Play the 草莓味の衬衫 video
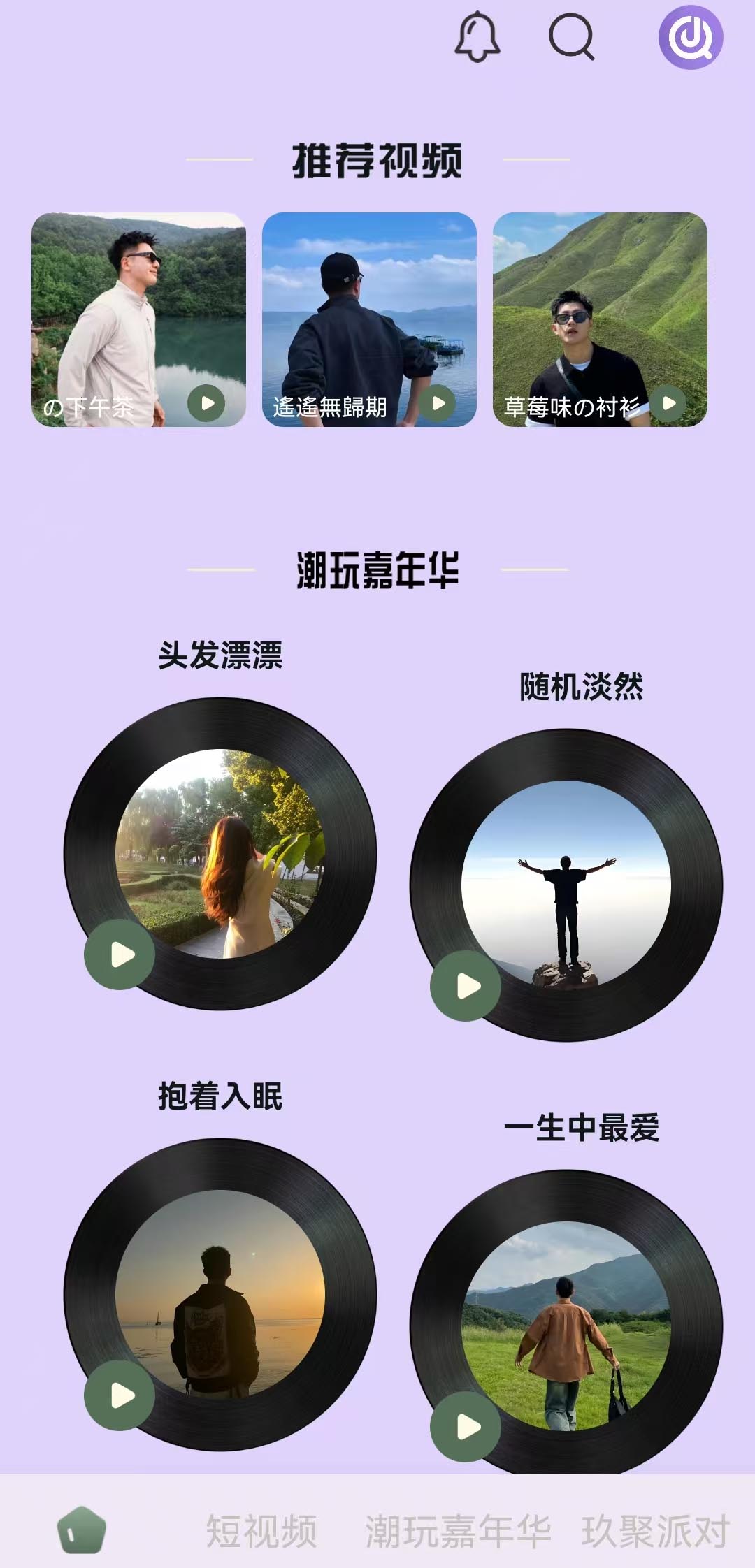The width and height of the screenshot is (755, 1568). [x=669, y=403]
